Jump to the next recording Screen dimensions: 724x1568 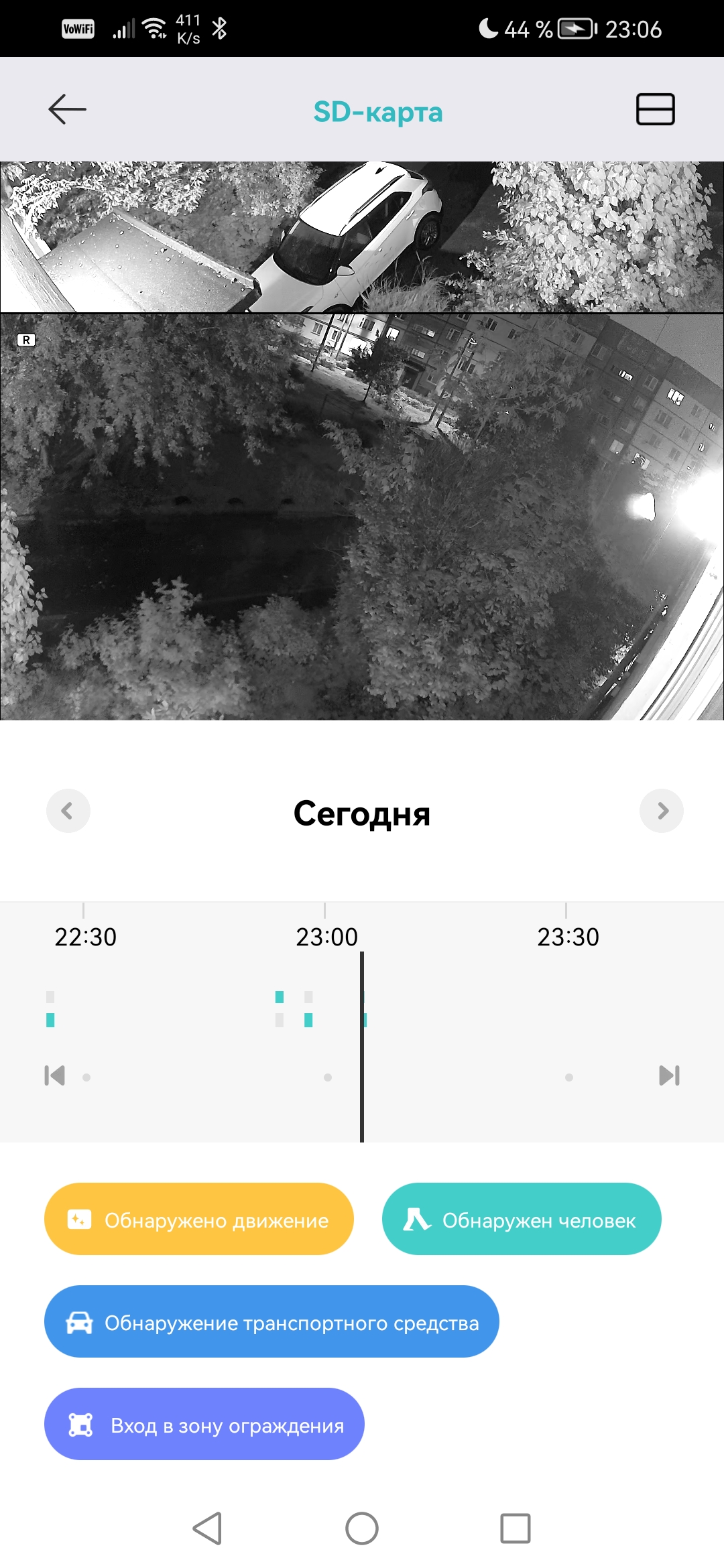click(669, 1075)
